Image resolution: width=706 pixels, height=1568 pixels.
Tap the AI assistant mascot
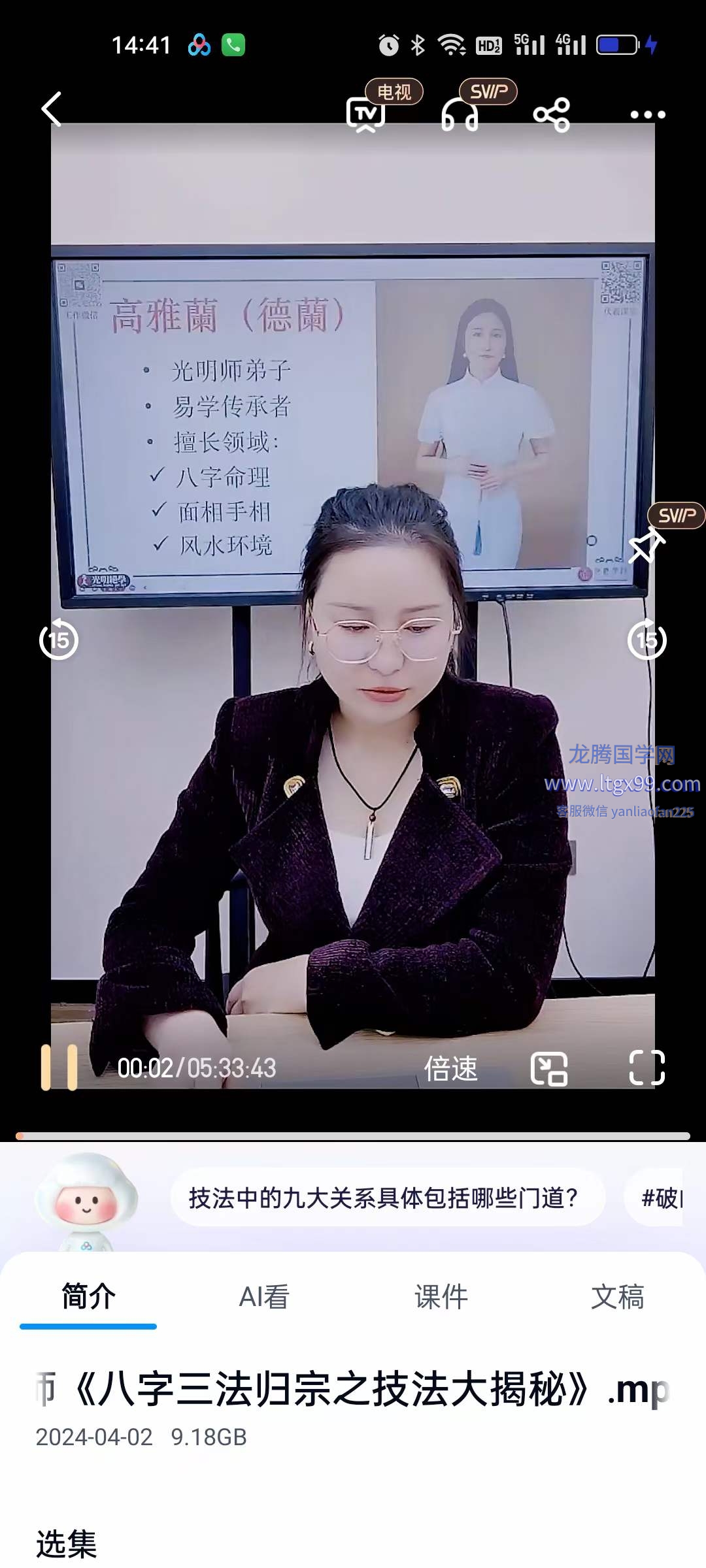(86, 1201)
